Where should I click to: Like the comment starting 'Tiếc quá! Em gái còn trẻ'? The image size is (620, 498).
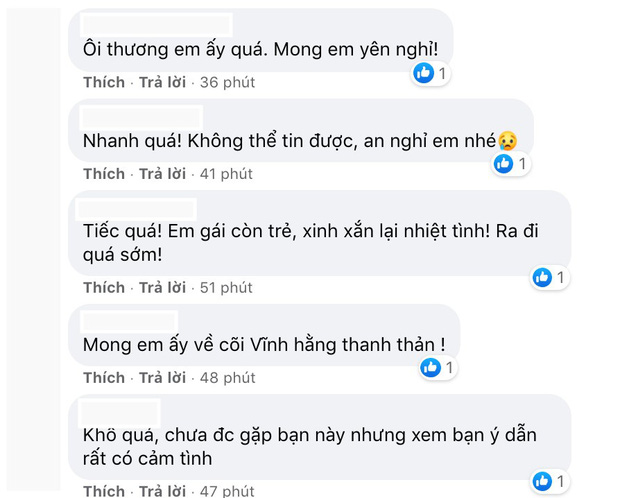104,288
